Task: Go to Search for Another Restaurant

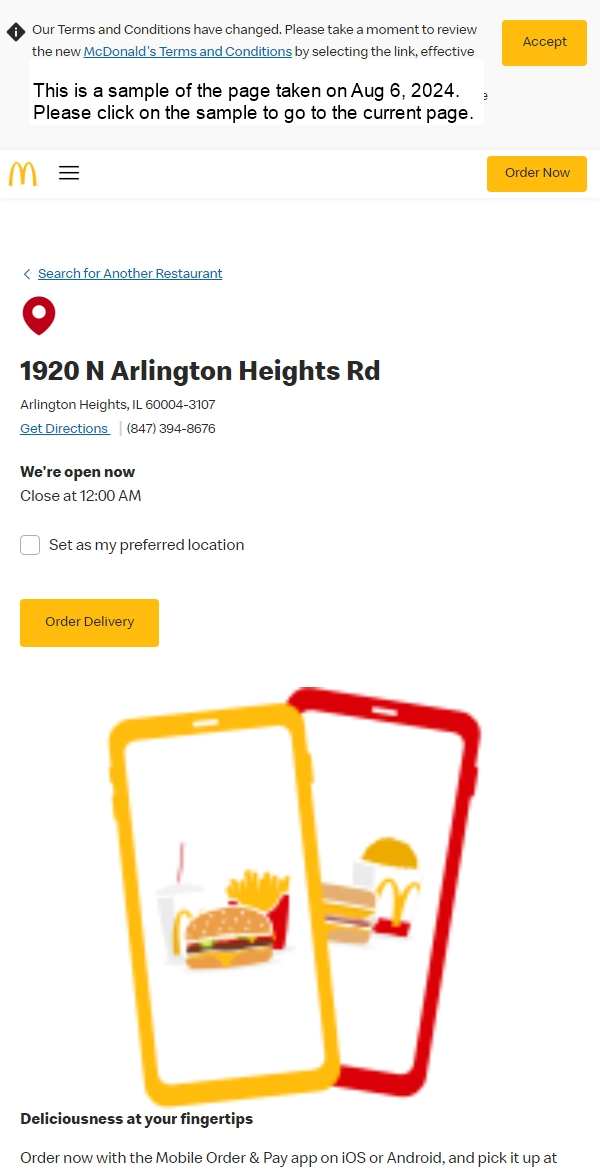Action: (130, 274)
